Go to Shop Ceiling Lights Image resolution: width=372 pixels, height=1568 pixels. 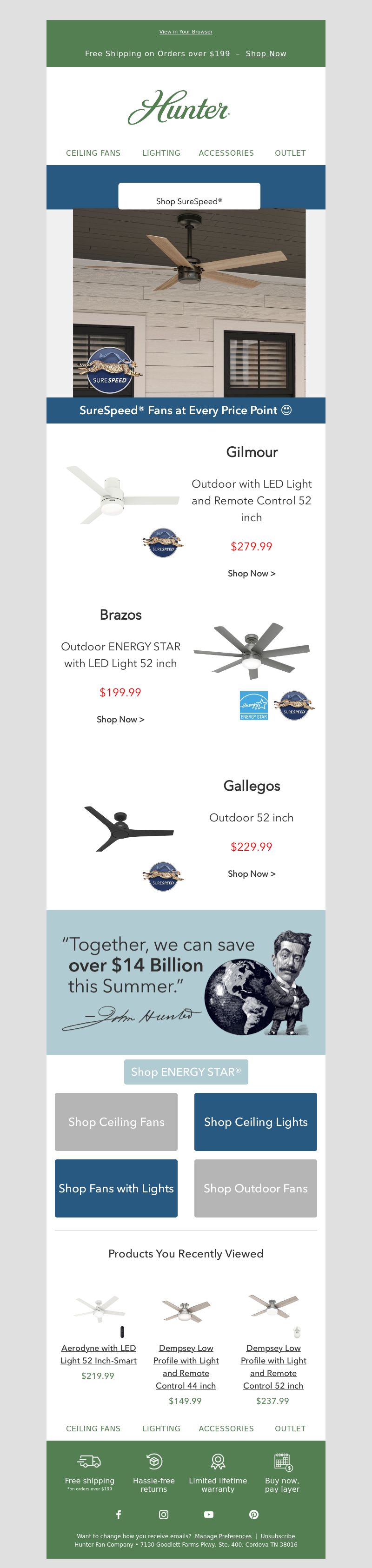tap(255, 1122)
